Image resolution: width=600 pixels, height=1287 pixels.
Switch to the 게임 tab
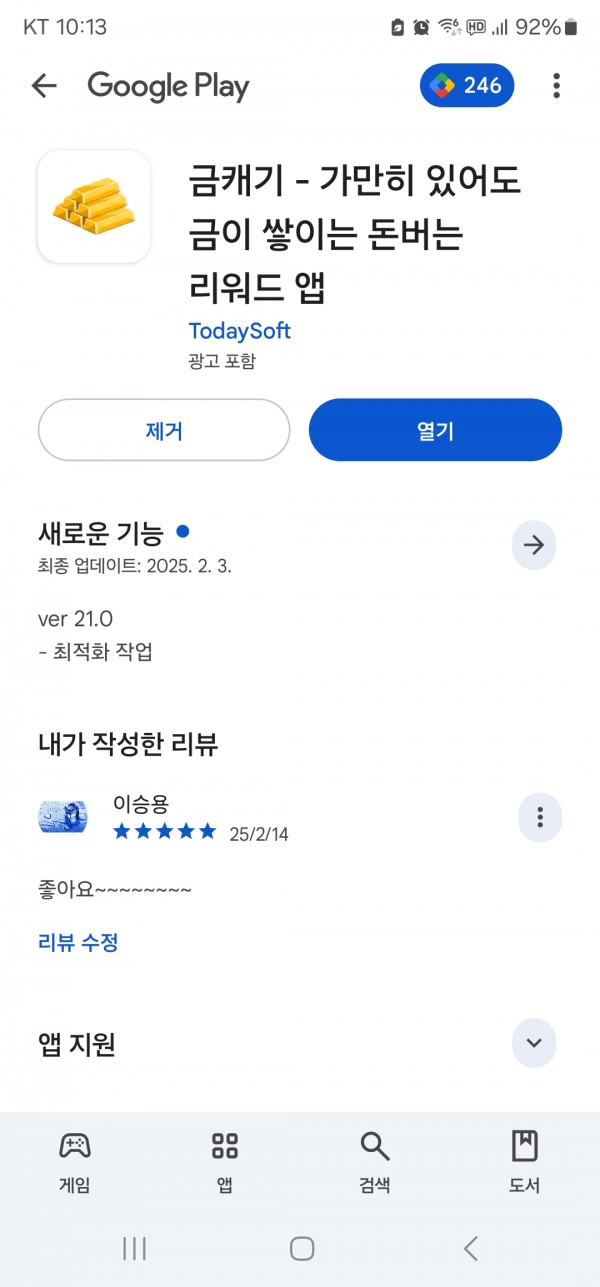75,1162
